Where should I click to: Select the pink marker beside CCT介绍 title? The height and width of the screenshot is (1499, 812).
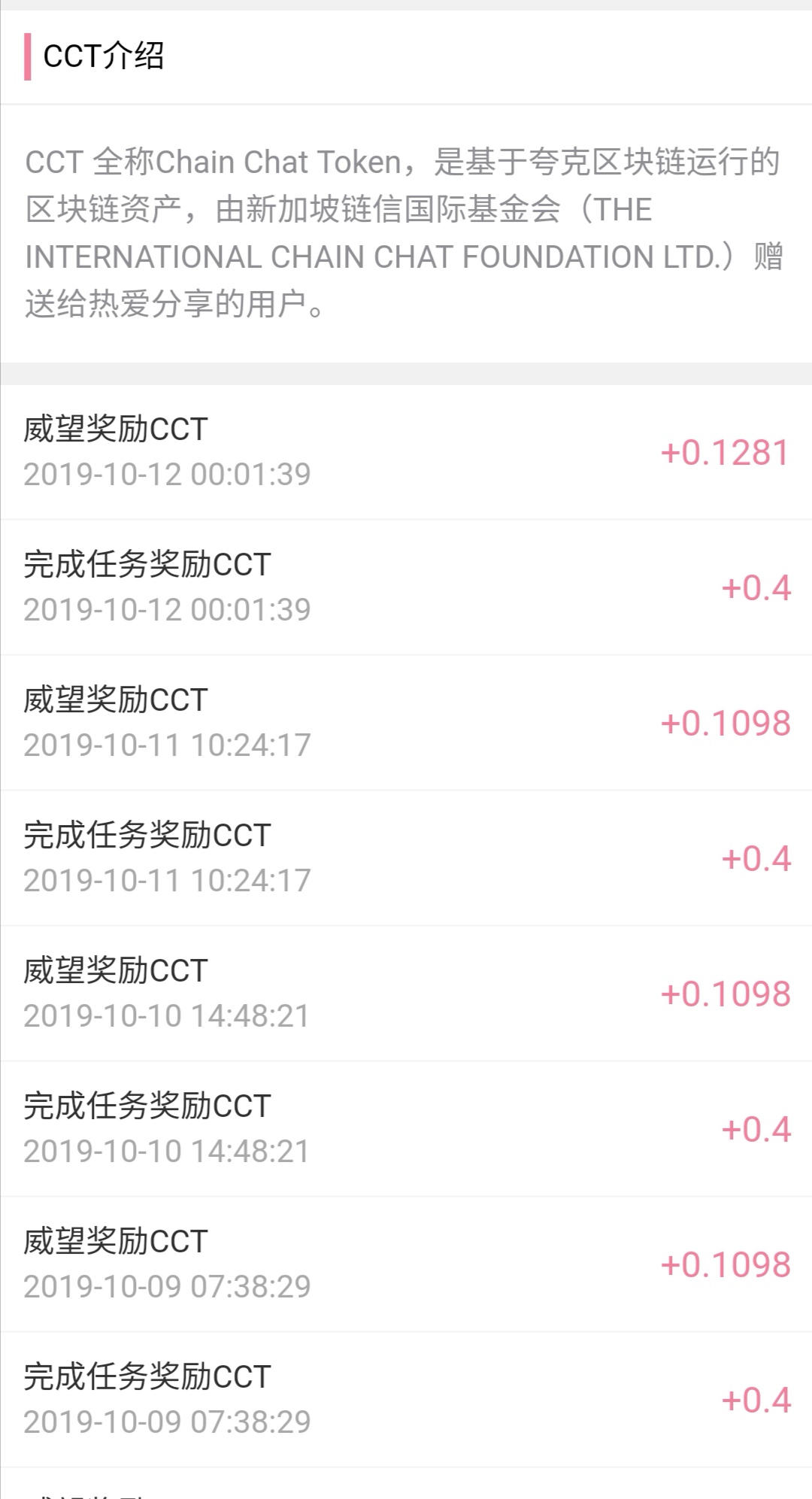click(x=29, y=54)
